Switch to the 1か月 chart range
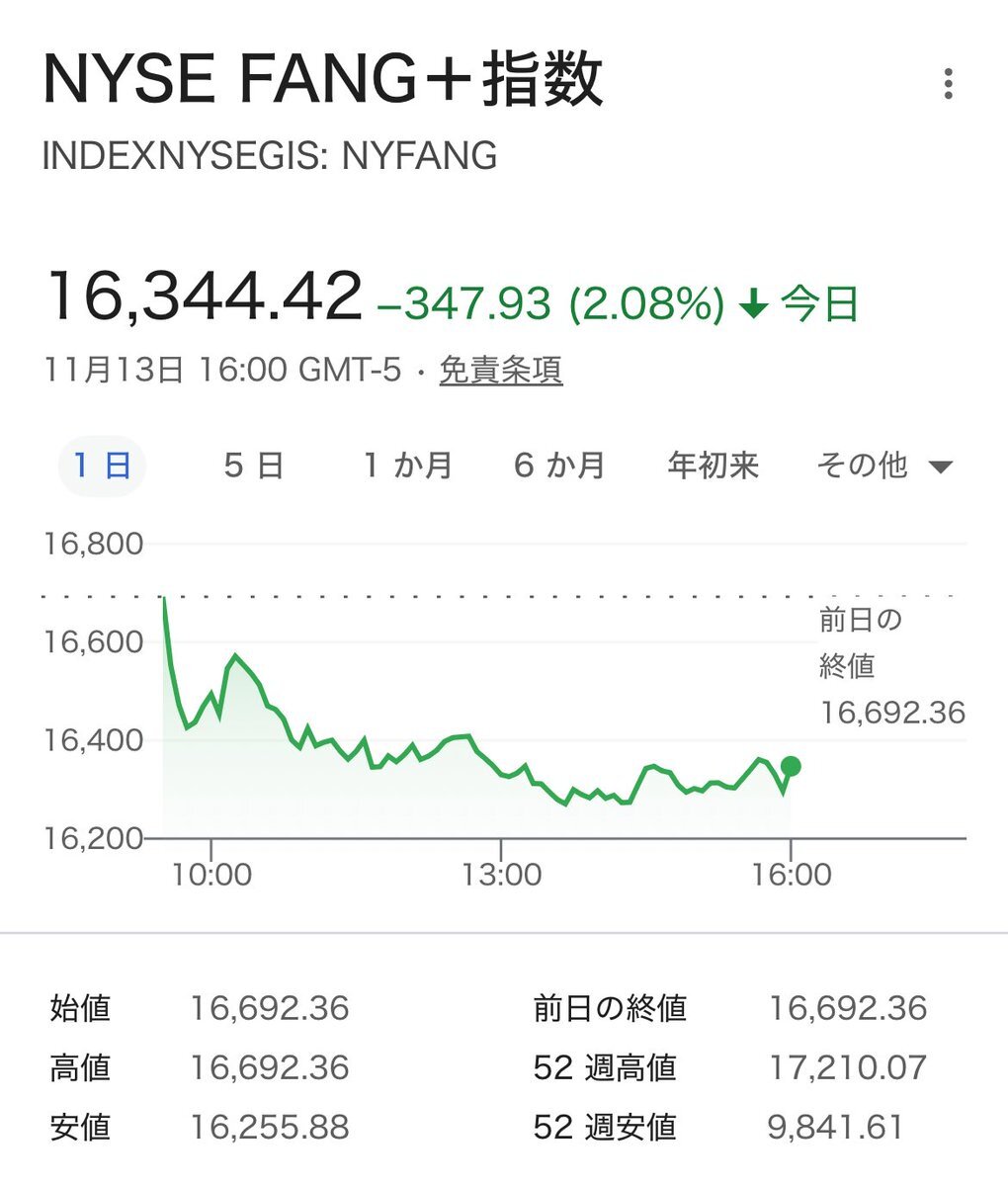The image size is (1008, 1186). tap(407, 465)
